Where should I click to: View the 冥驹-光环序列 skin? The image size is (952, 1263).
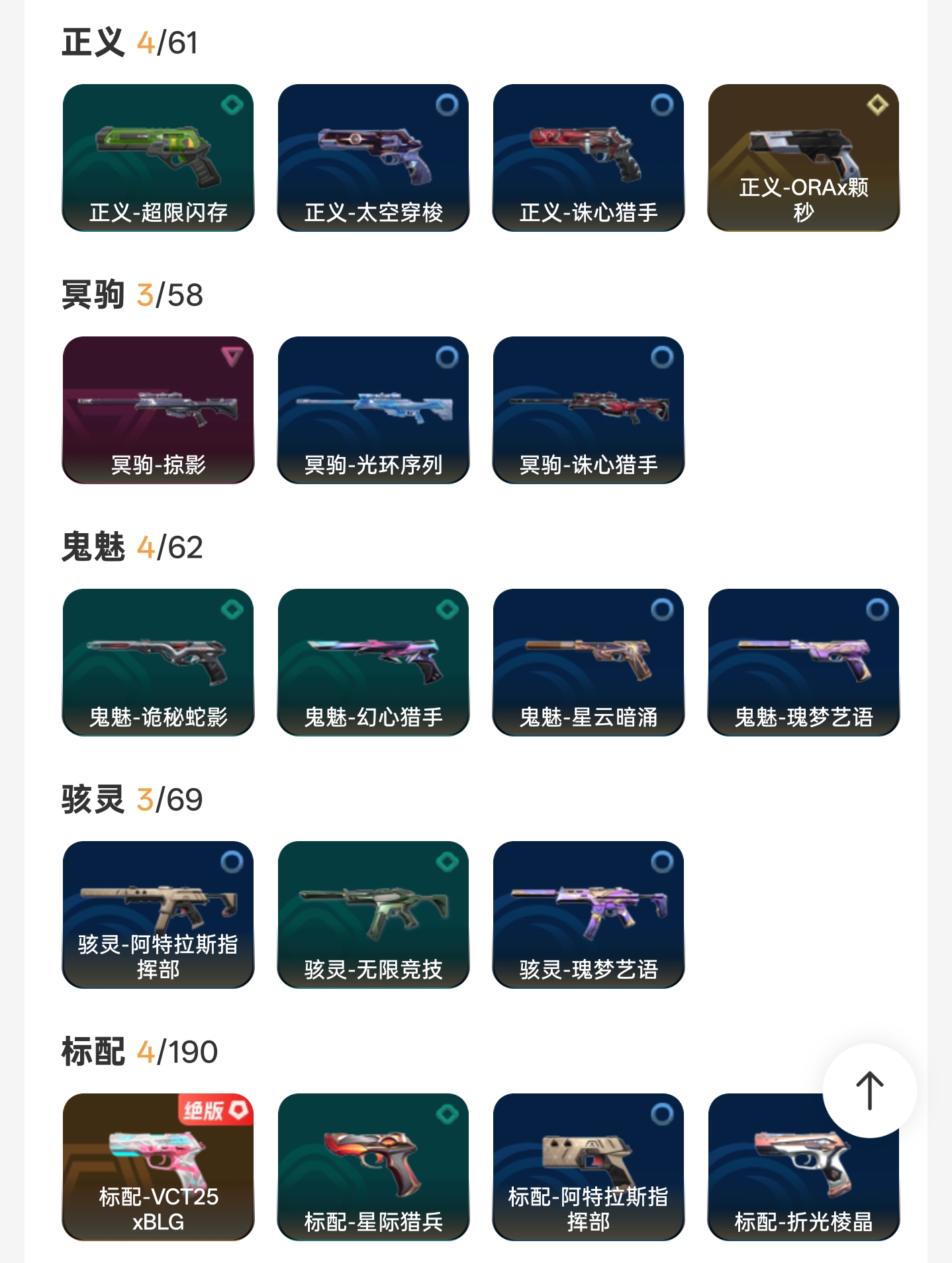click(x=373, y=410)
